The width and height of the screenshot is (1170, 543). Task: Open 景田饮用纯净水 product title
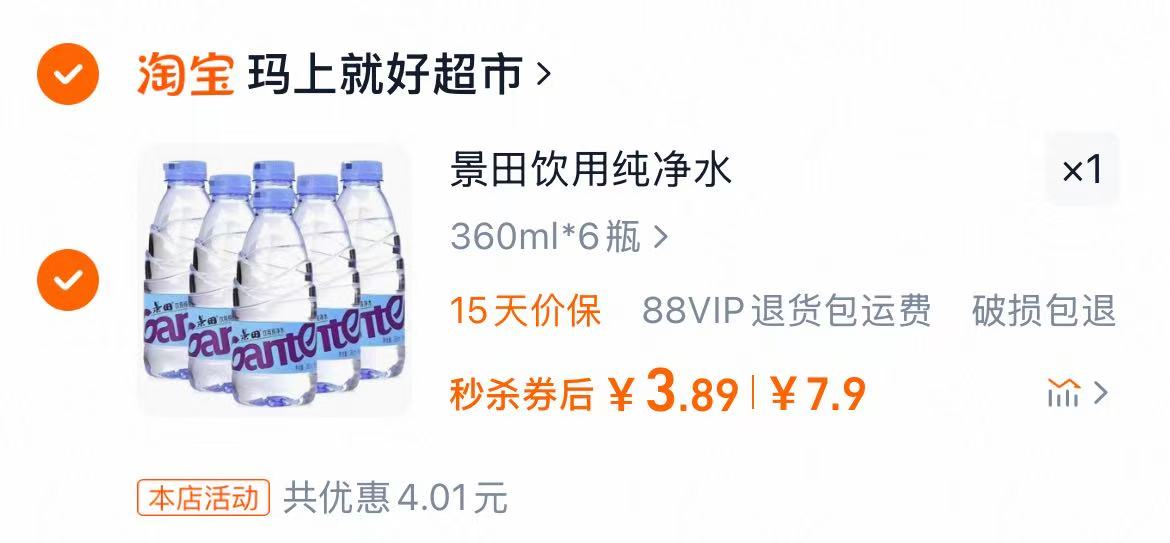tap(591, 170)
